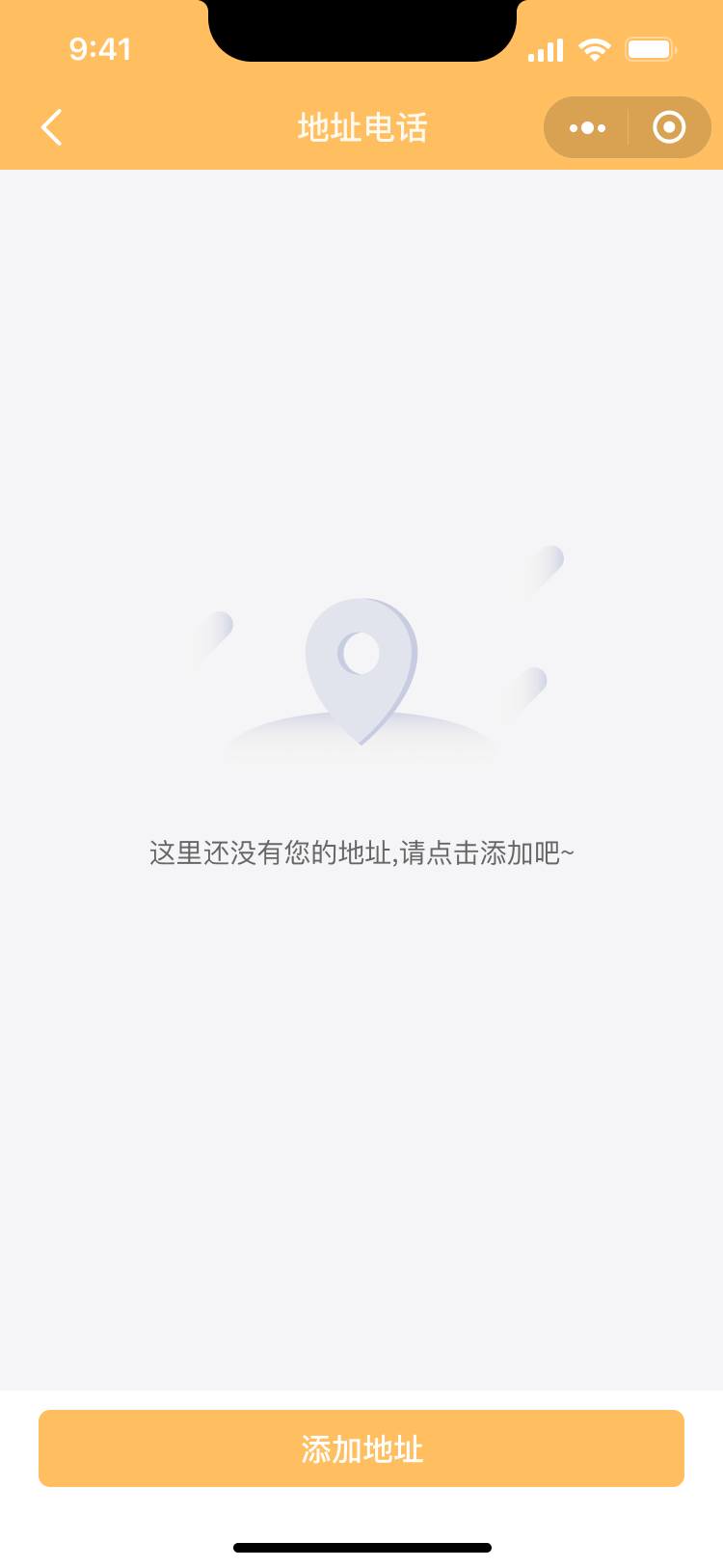
Task: Close the mini program via circle icon
Action: click(x=669, y=127)
